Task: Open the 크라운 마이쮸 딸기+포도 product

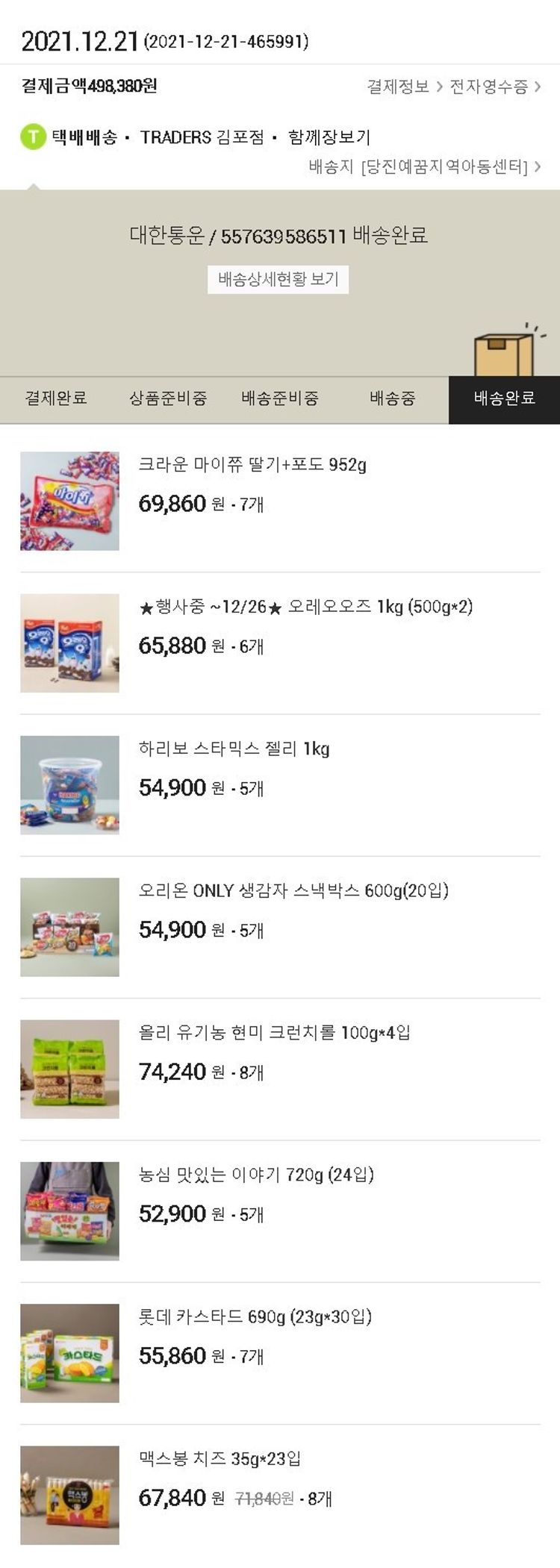Action: (252, 465)
